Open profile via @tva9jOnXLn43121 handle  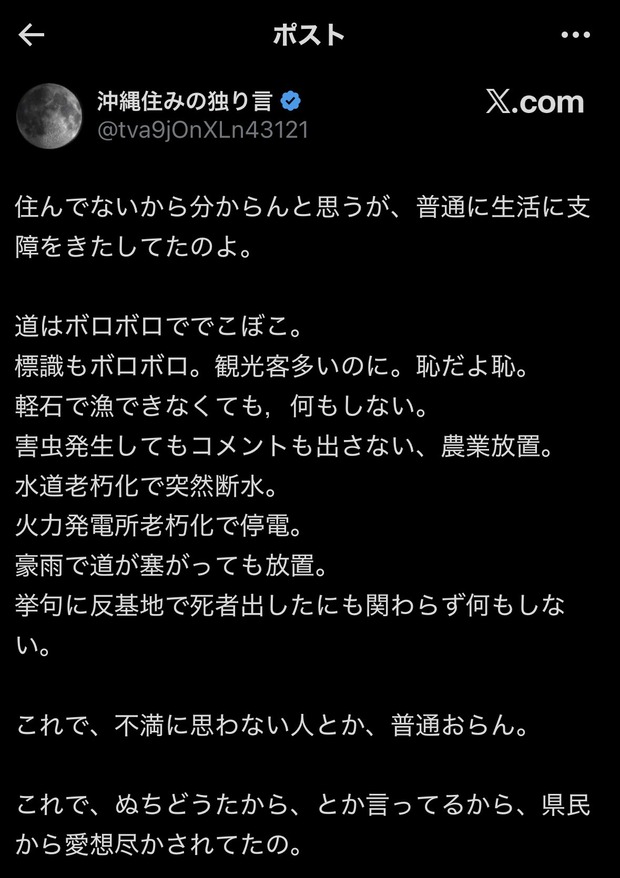point(203,130)
